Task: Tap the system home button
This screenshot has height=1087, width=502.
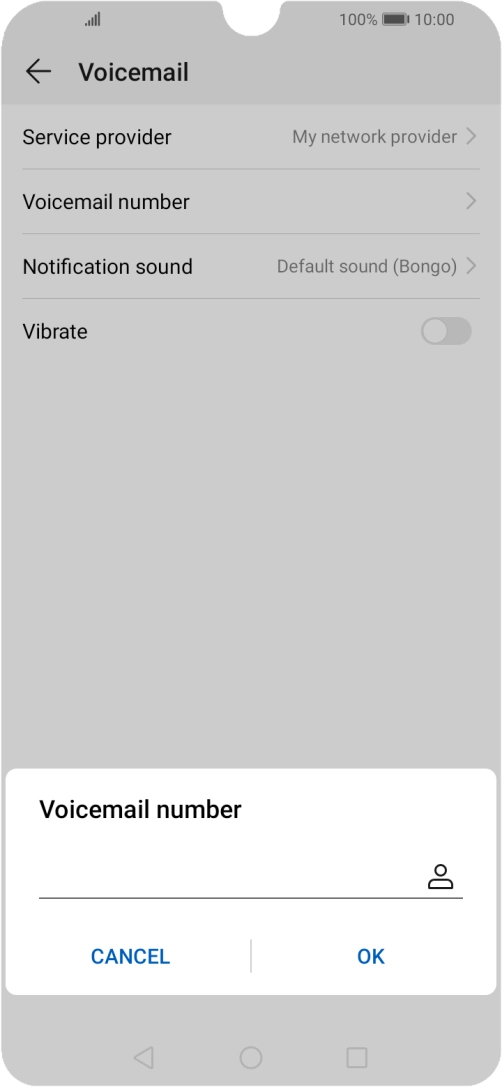Action: 251,1057
